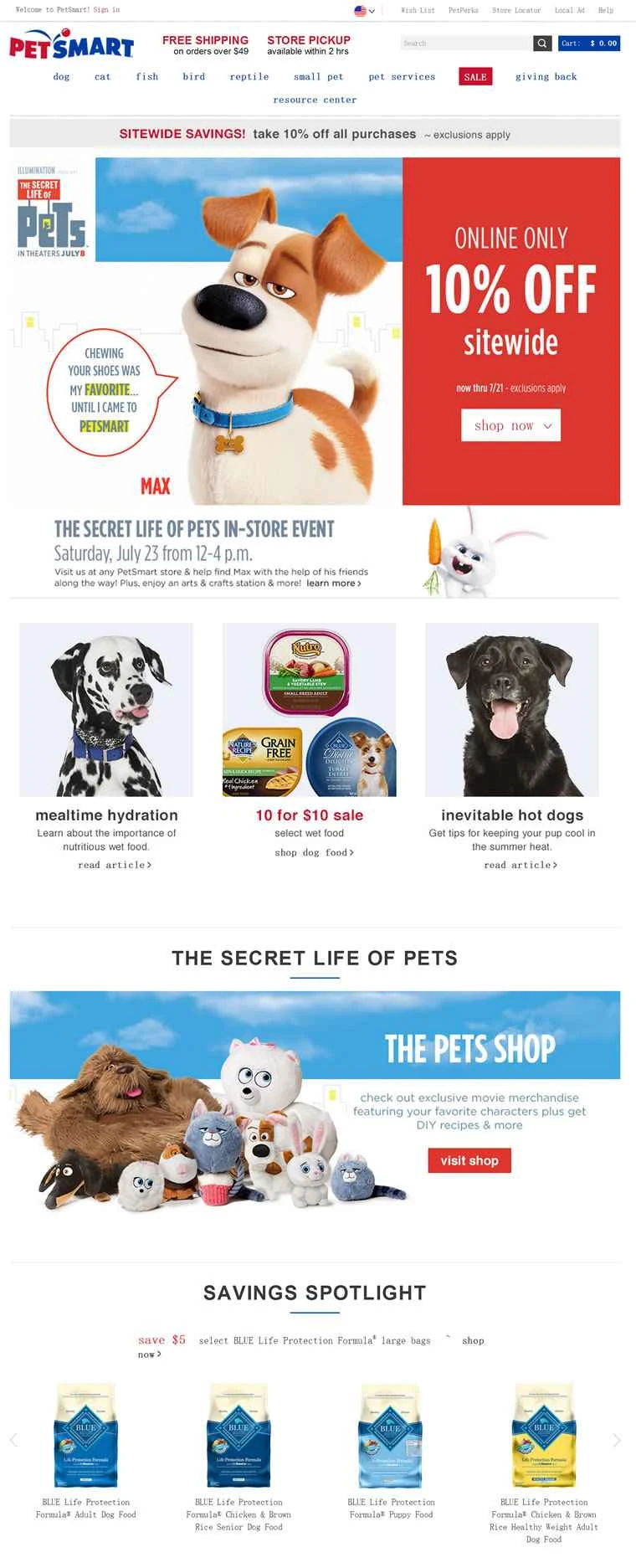
Task: Tap the search magnifier icon
Action: point(543,44)
